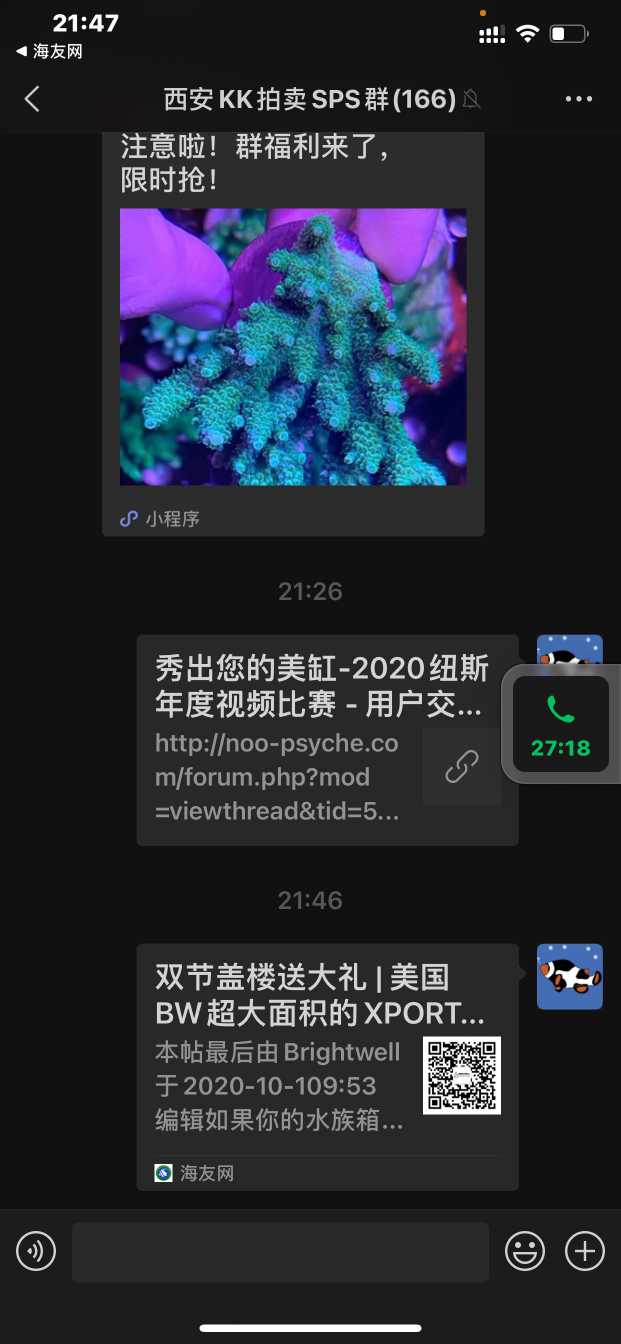Open the 双节盖楼送大礼 shared article
Image resolution: width=621 pixels, height=1344 pixels.
click(327, 1066)
